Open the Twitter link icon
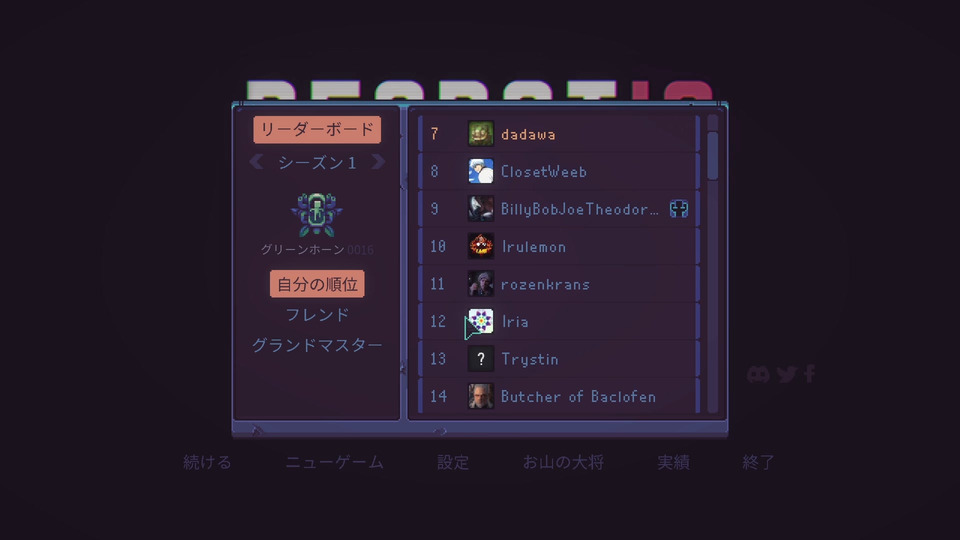This screenshot has height=540, width=960. (787, 374)
